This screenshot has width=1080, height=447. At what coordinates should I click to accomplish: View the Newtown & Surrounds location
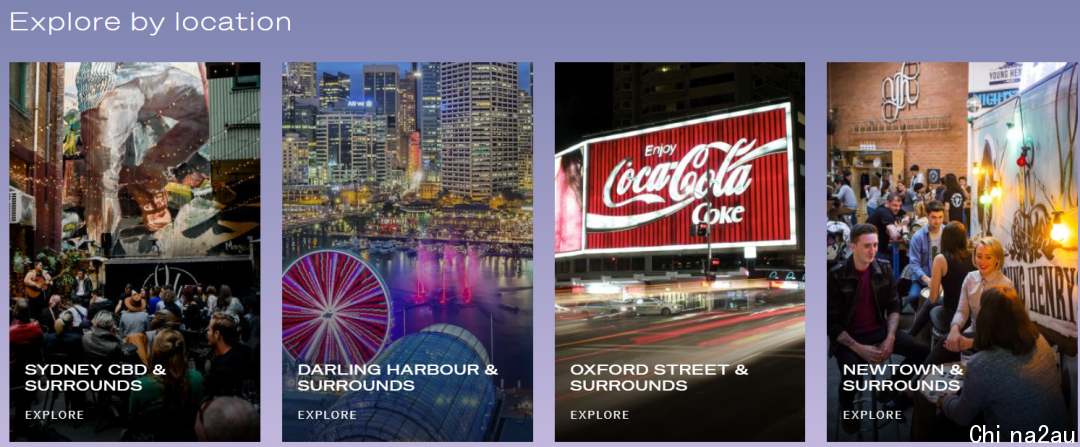click(x=951, y=252)
